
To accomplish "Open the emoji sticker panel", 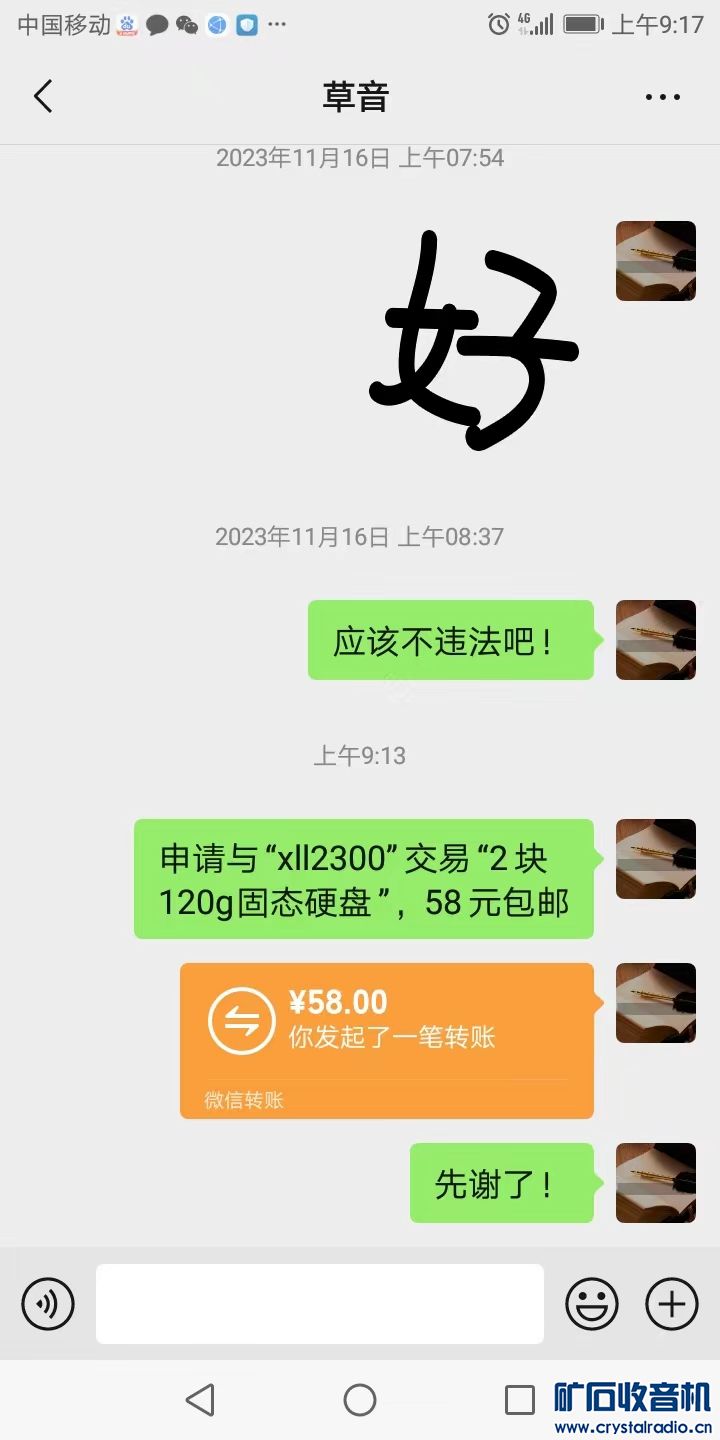I will point(592,1304).
